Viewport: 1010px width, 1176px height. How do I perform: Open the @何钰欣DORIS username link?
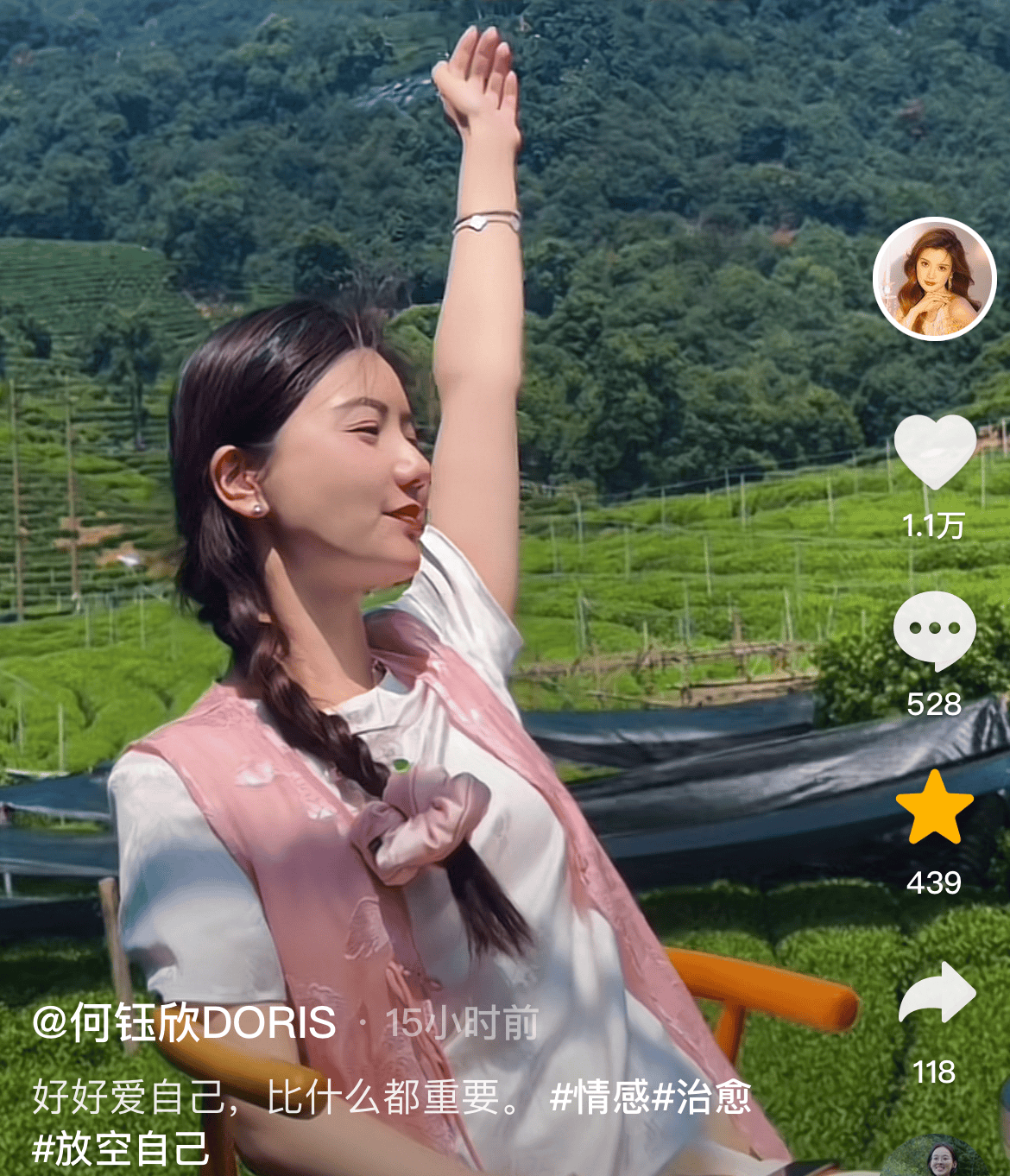pyautogui.click(x=184, y=1023)
